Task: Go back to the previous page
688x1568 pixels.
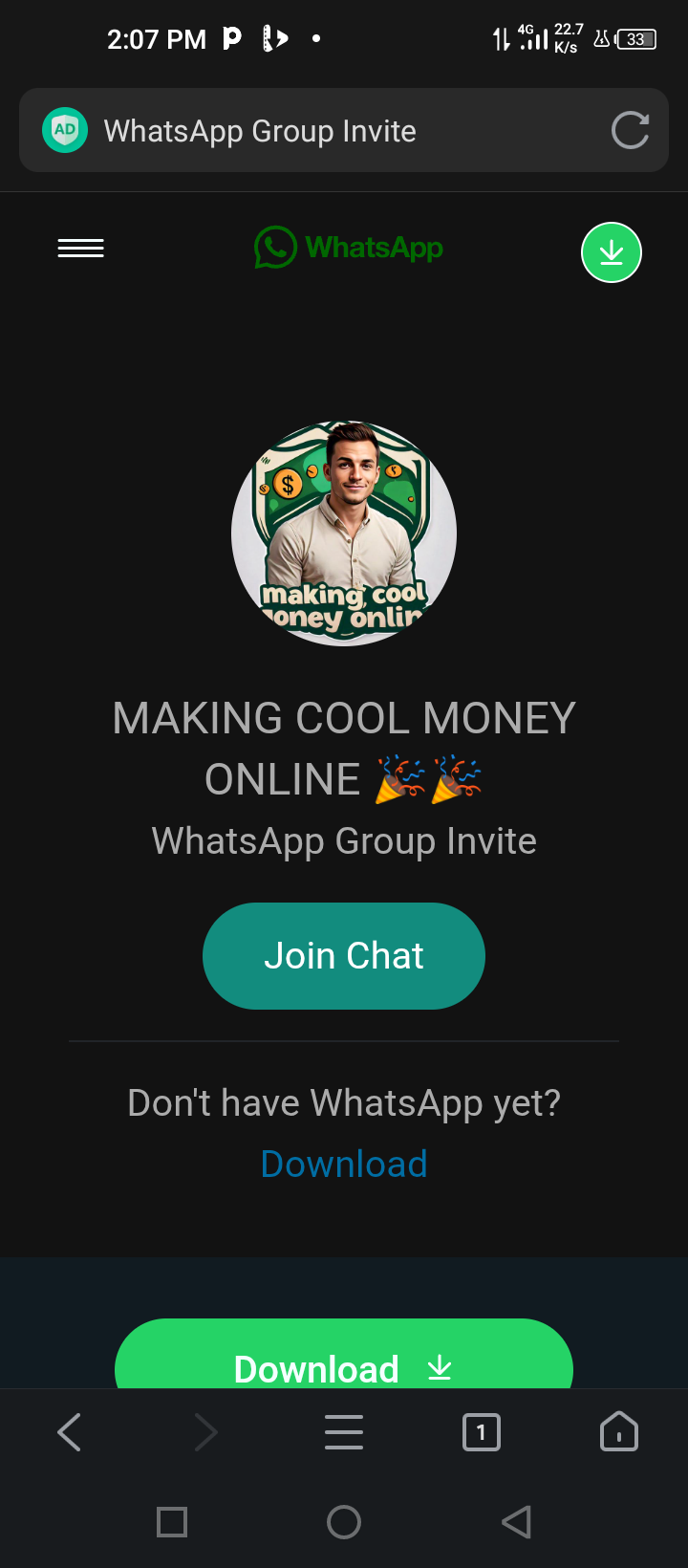Action: pyautogui.click(x=70, y=1432)
